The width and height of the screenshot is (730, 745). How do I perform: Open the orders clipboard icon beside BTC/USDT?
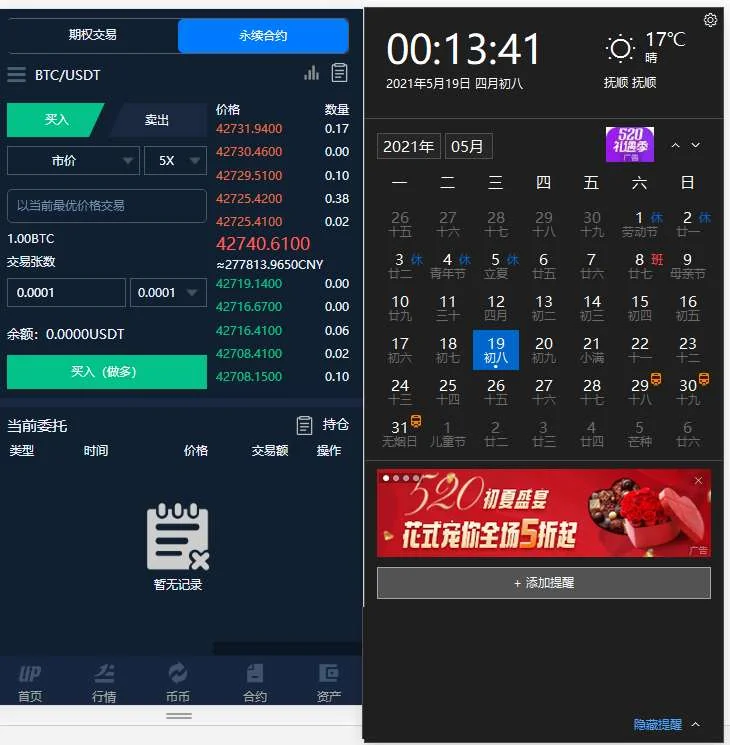click(x=340, y=73)
